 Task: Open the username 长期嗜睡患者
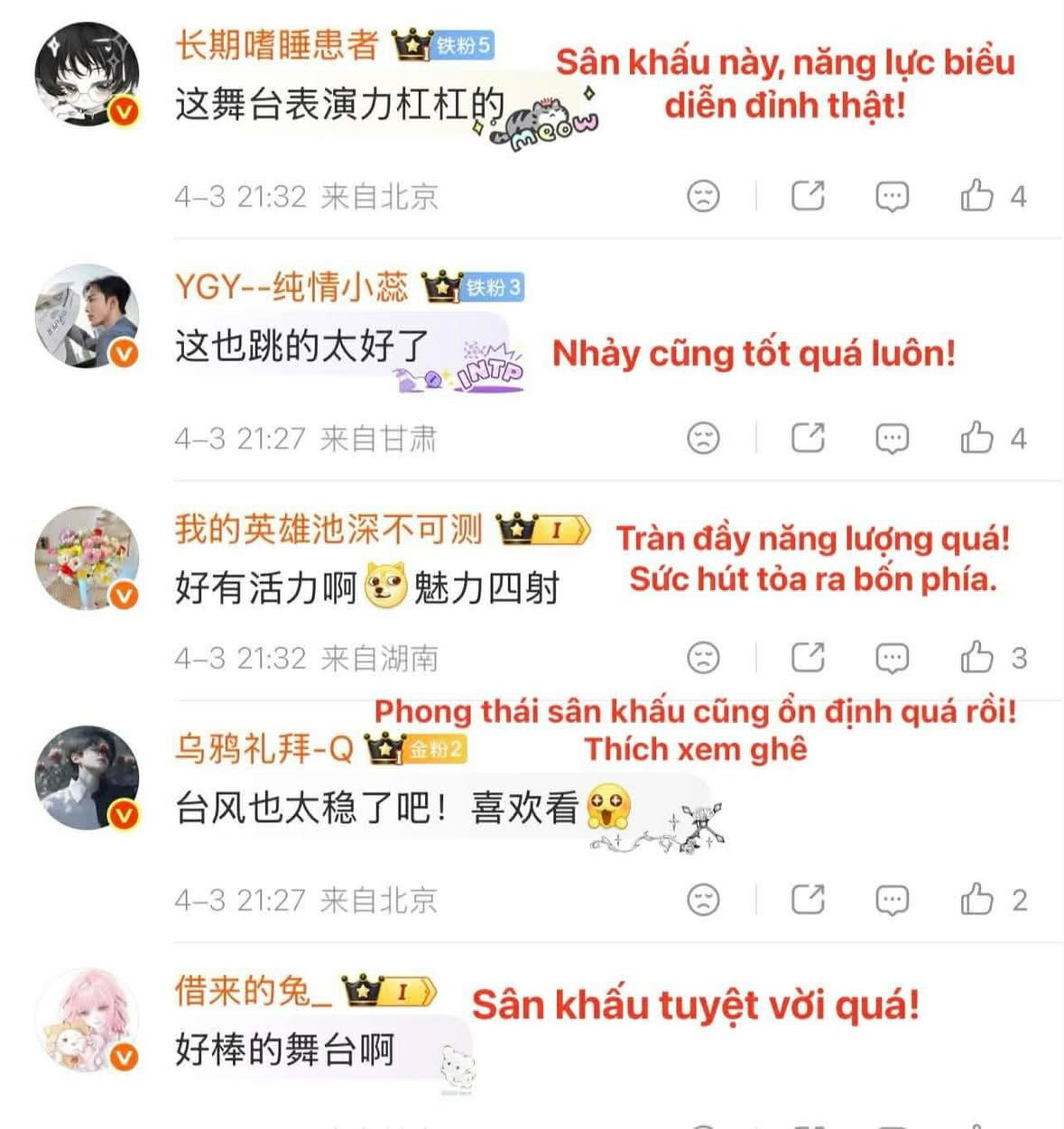276,44
